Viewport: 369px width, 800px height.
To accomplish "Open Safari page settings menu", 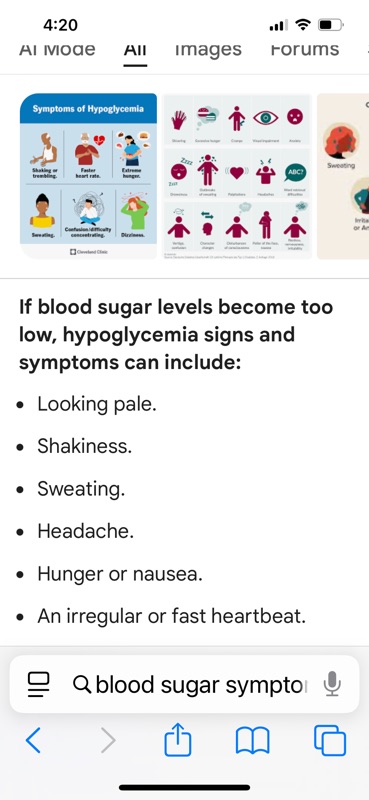I will click(x=39, y=684).
